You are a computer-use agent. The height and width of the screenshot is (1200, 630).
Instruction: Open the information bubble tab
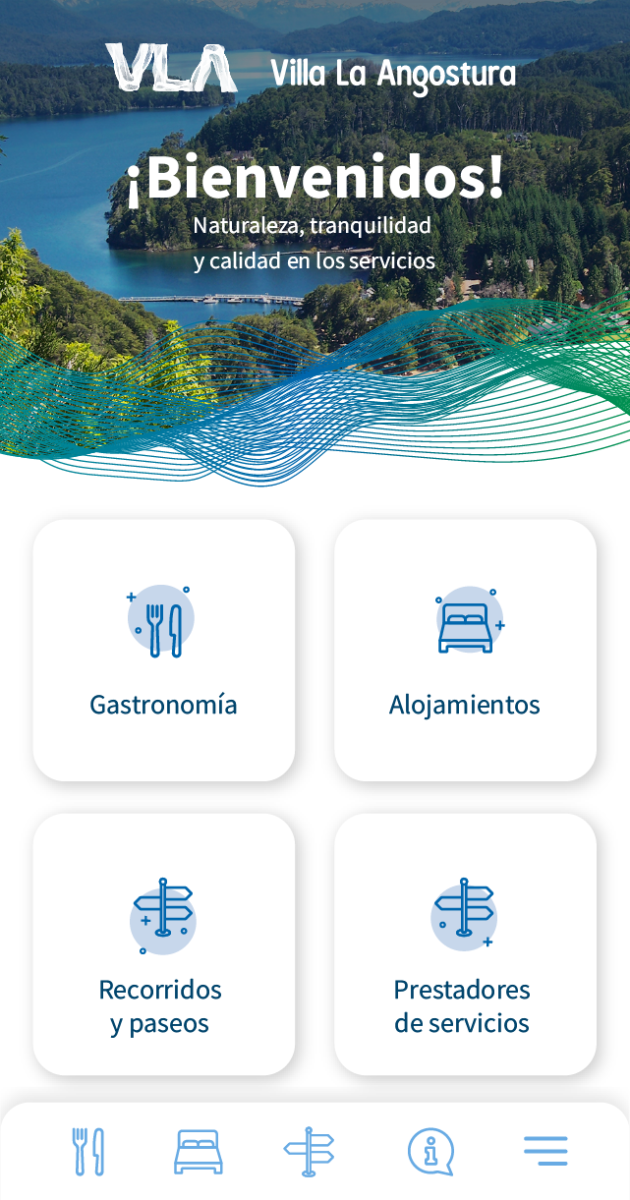tap(430, 1151)
